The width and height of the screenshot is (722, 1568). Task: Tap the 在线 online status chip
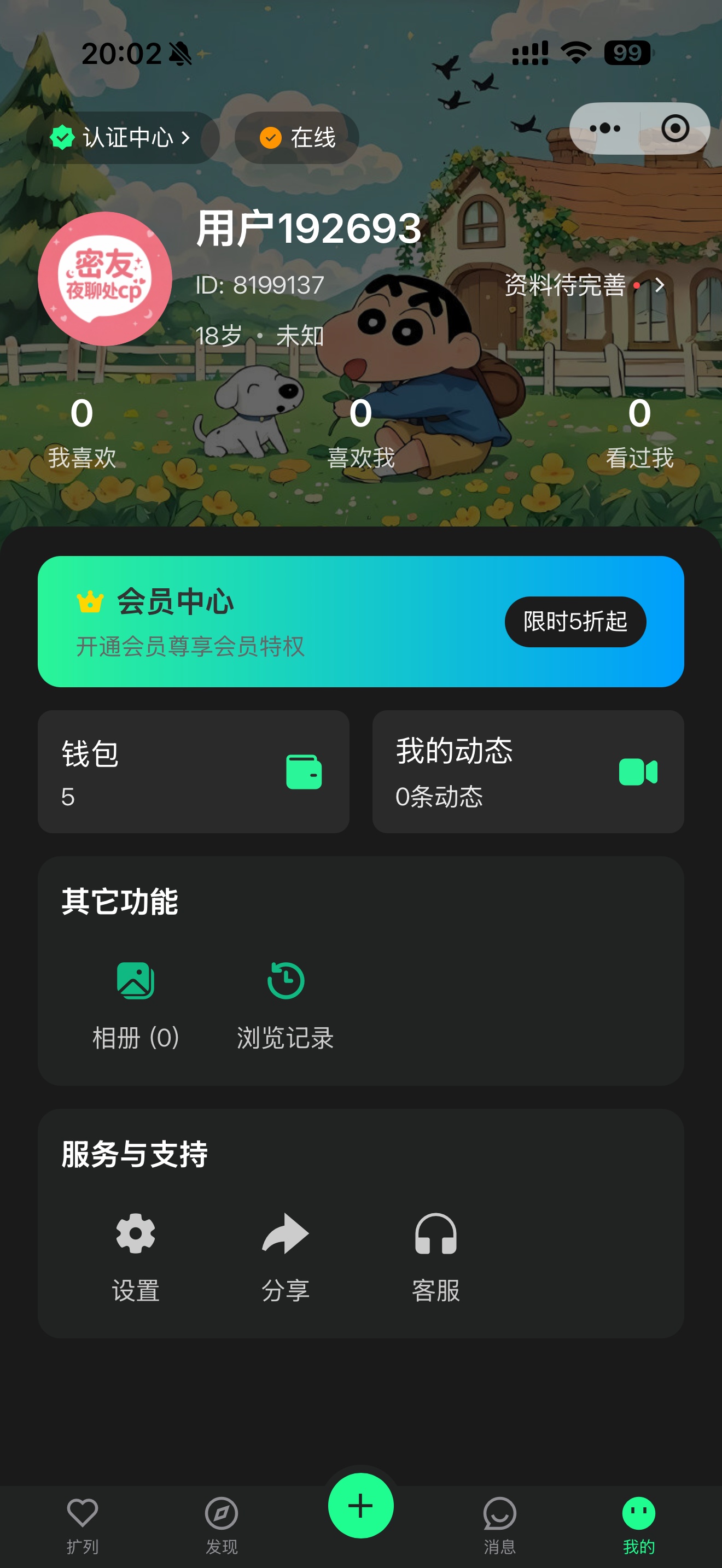[297, 138]
